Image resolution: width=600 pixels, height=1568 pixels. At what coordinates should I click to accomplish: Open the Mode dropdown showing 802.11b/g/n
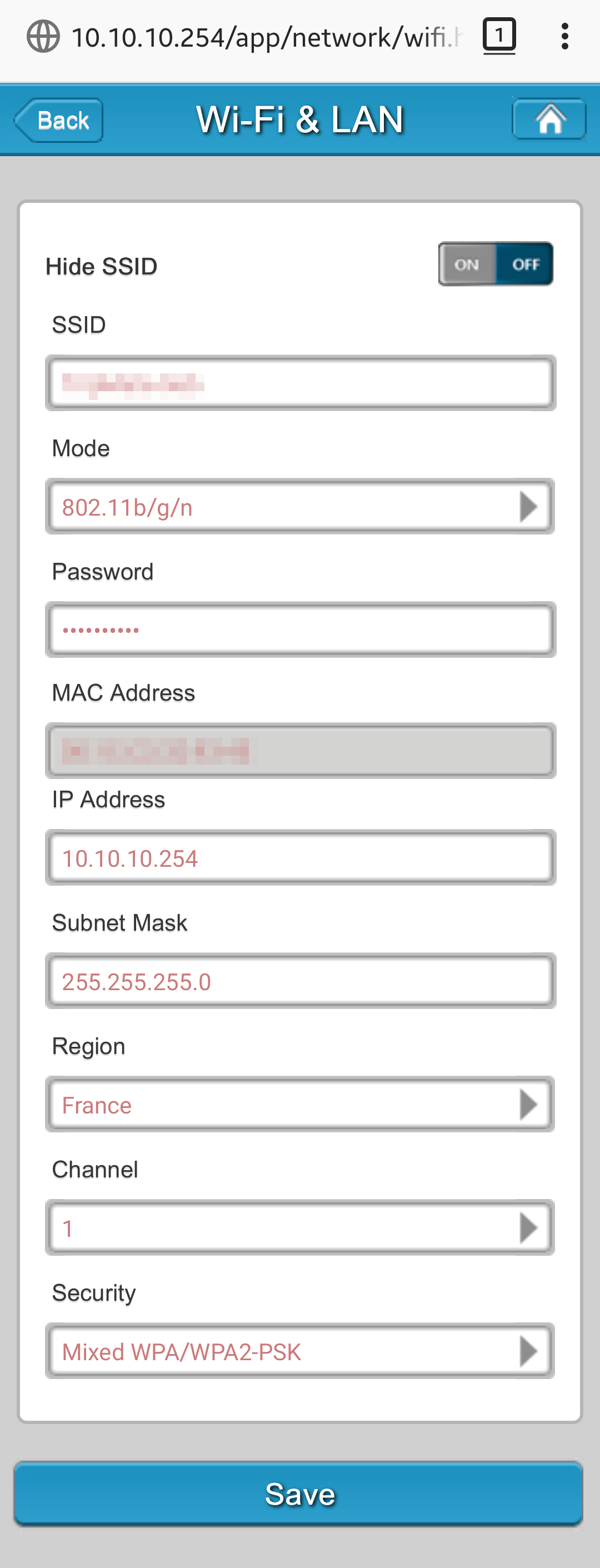[301, 507]
